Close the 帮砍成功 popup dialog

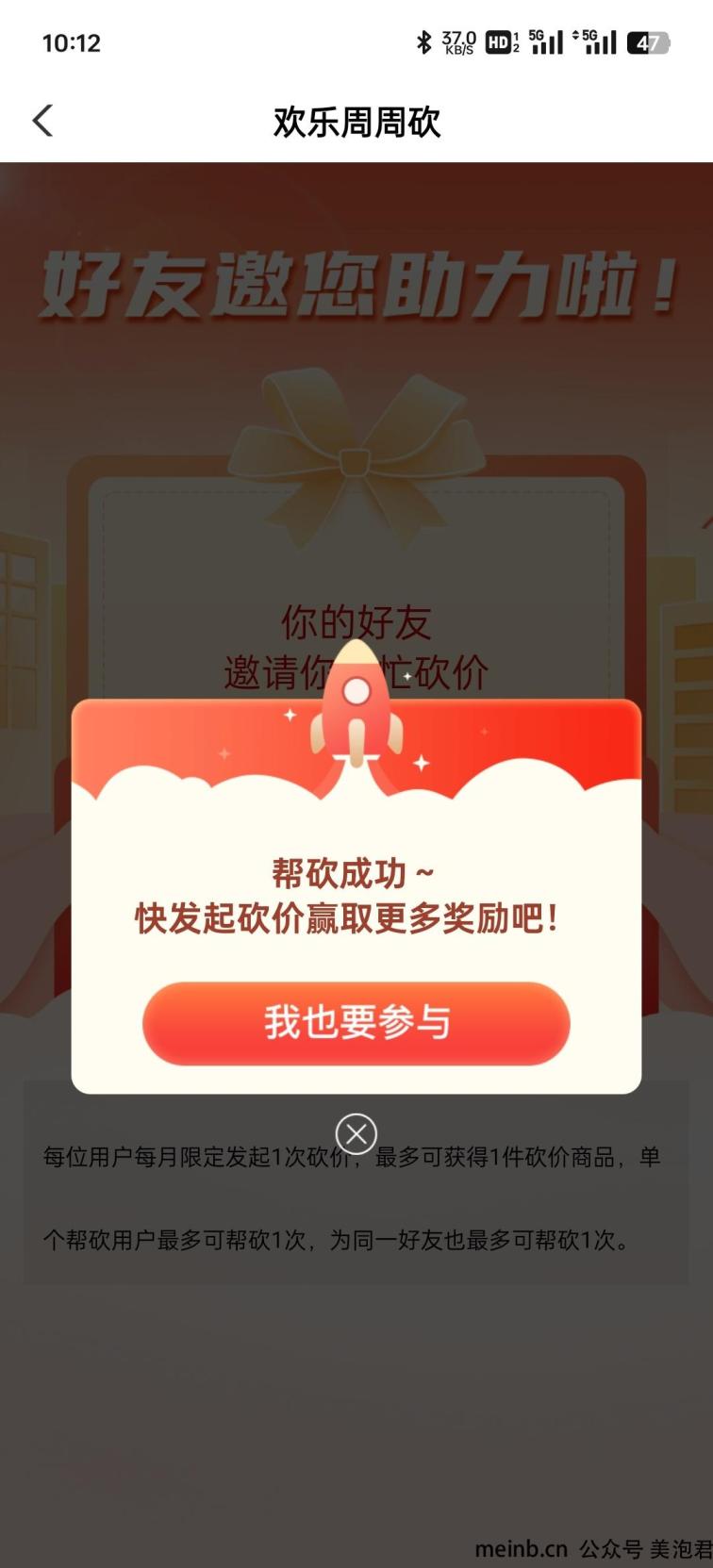pos(356,1133)
